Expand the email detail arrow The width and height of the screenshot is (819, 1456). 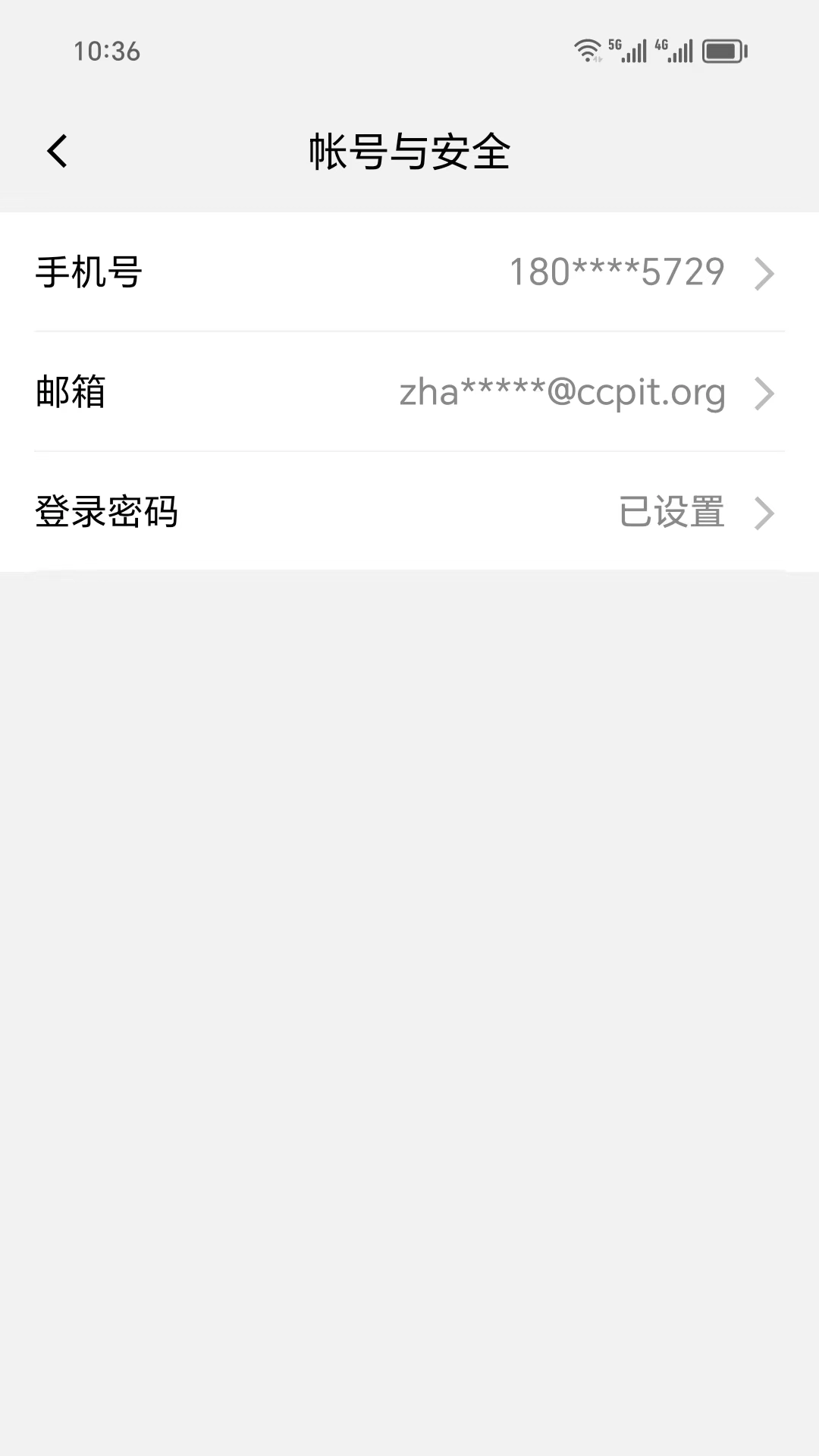[x=765, y=393]
